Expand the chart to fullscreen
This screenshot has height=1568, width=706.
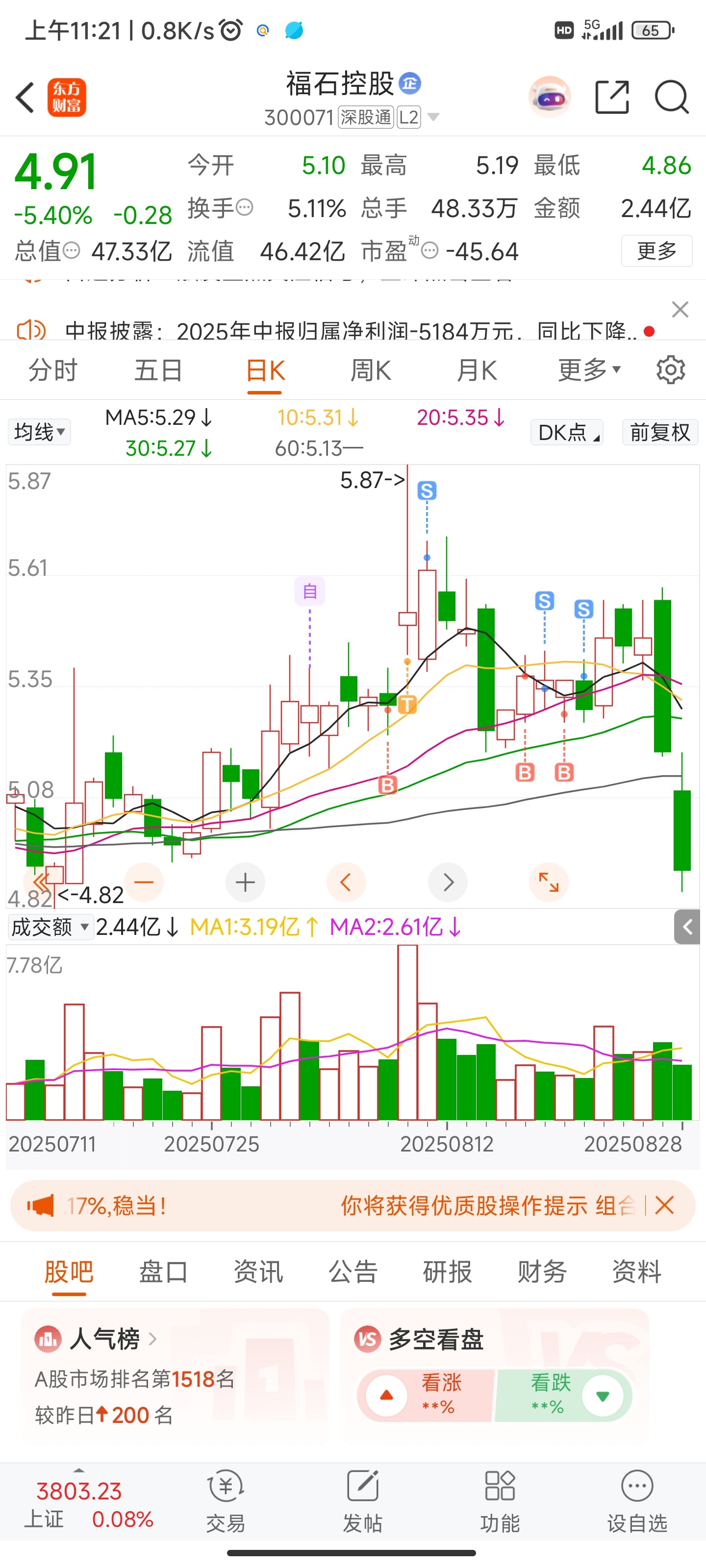[x=549, y=882]
